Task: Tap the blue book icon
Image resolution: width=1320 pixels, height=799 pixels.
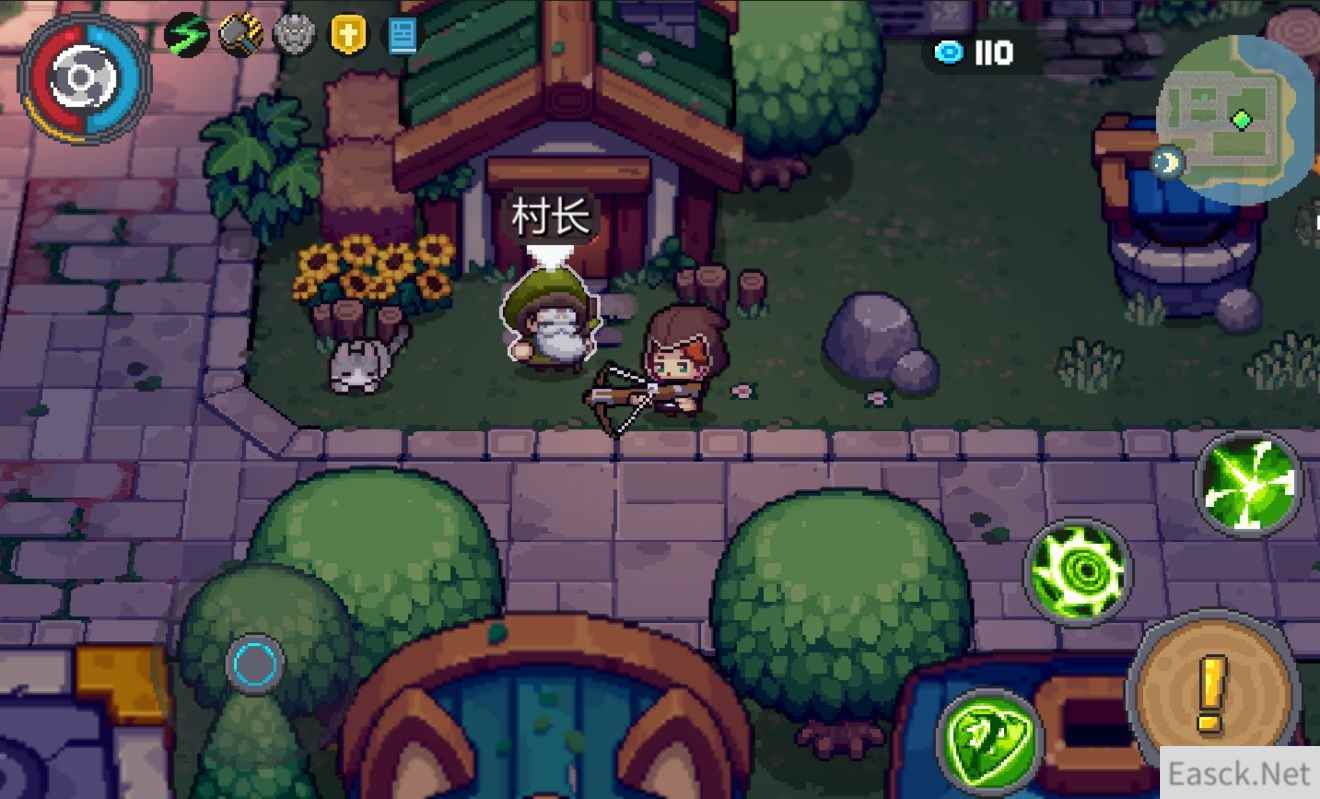Action: pos(402,36)
